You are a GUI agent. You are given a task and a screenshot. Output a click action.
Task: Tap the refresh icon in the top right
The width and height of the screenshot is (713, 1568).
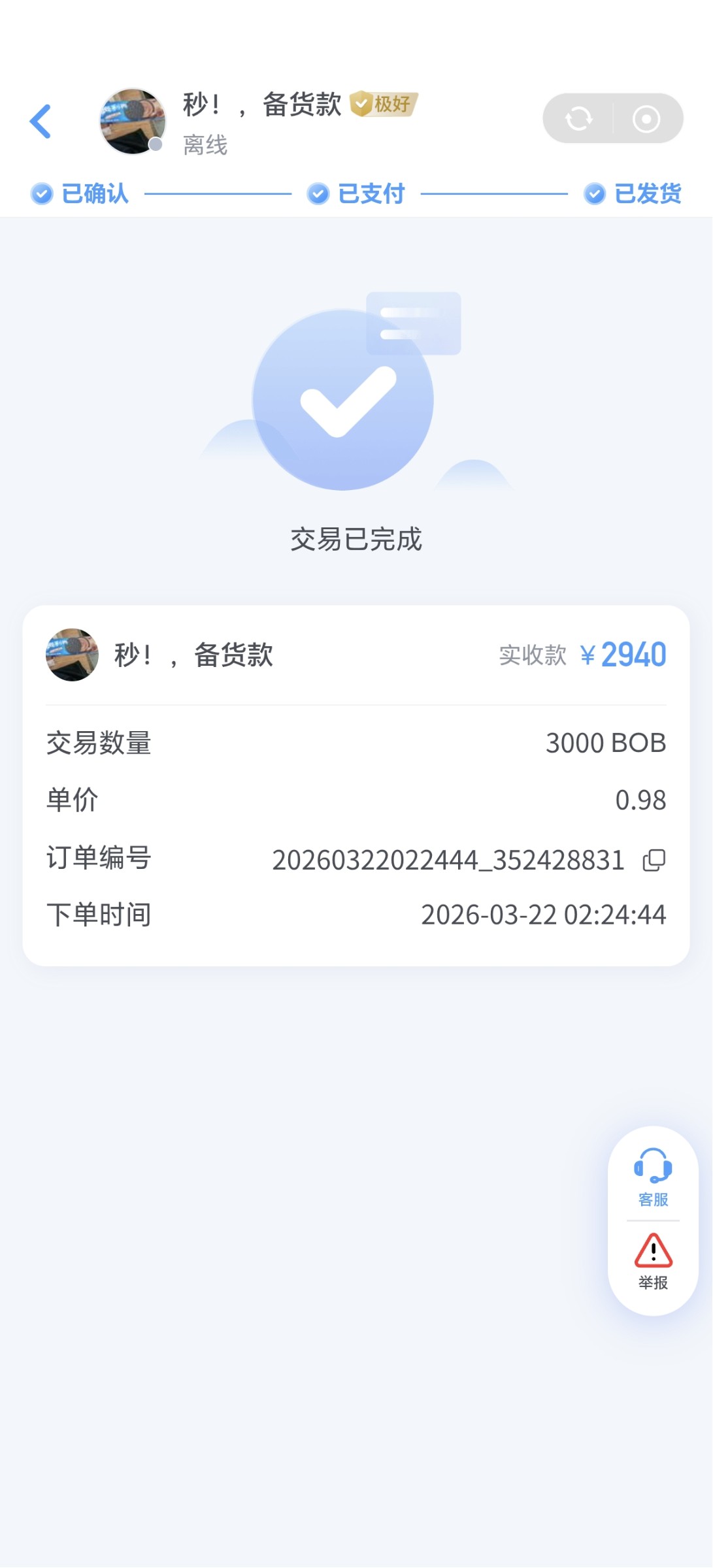pos(579,118)
